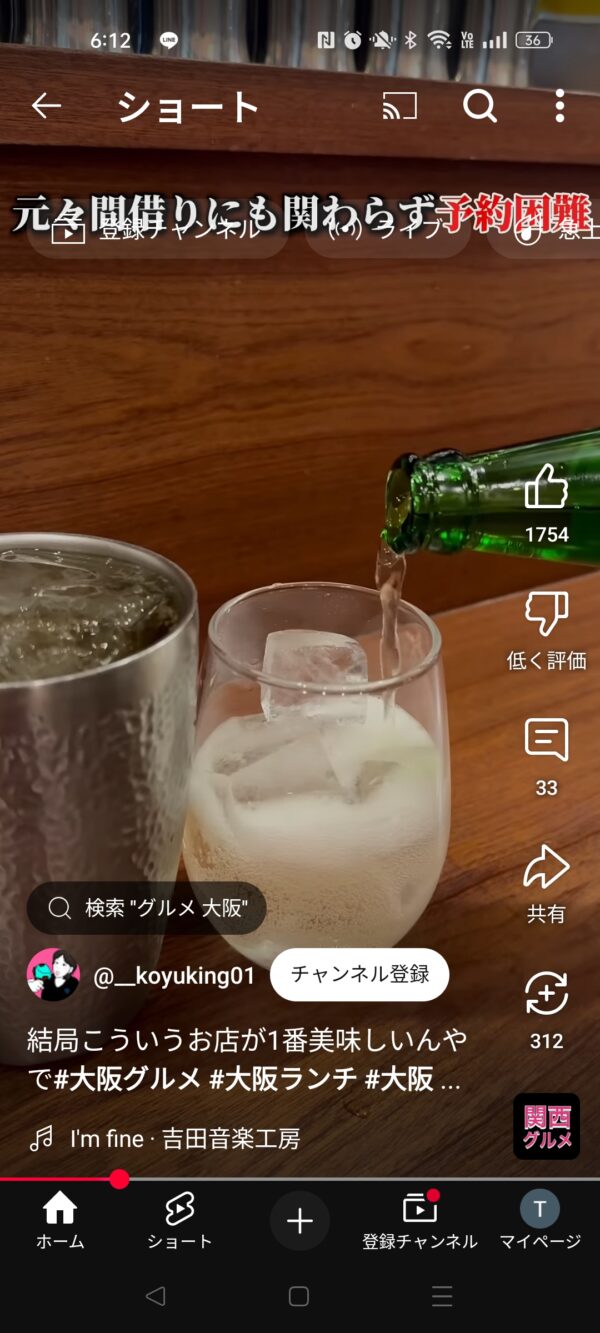Dislike the video via 低く評価
The width and height of the screenshot is (600, 1333).
point(546,615)
